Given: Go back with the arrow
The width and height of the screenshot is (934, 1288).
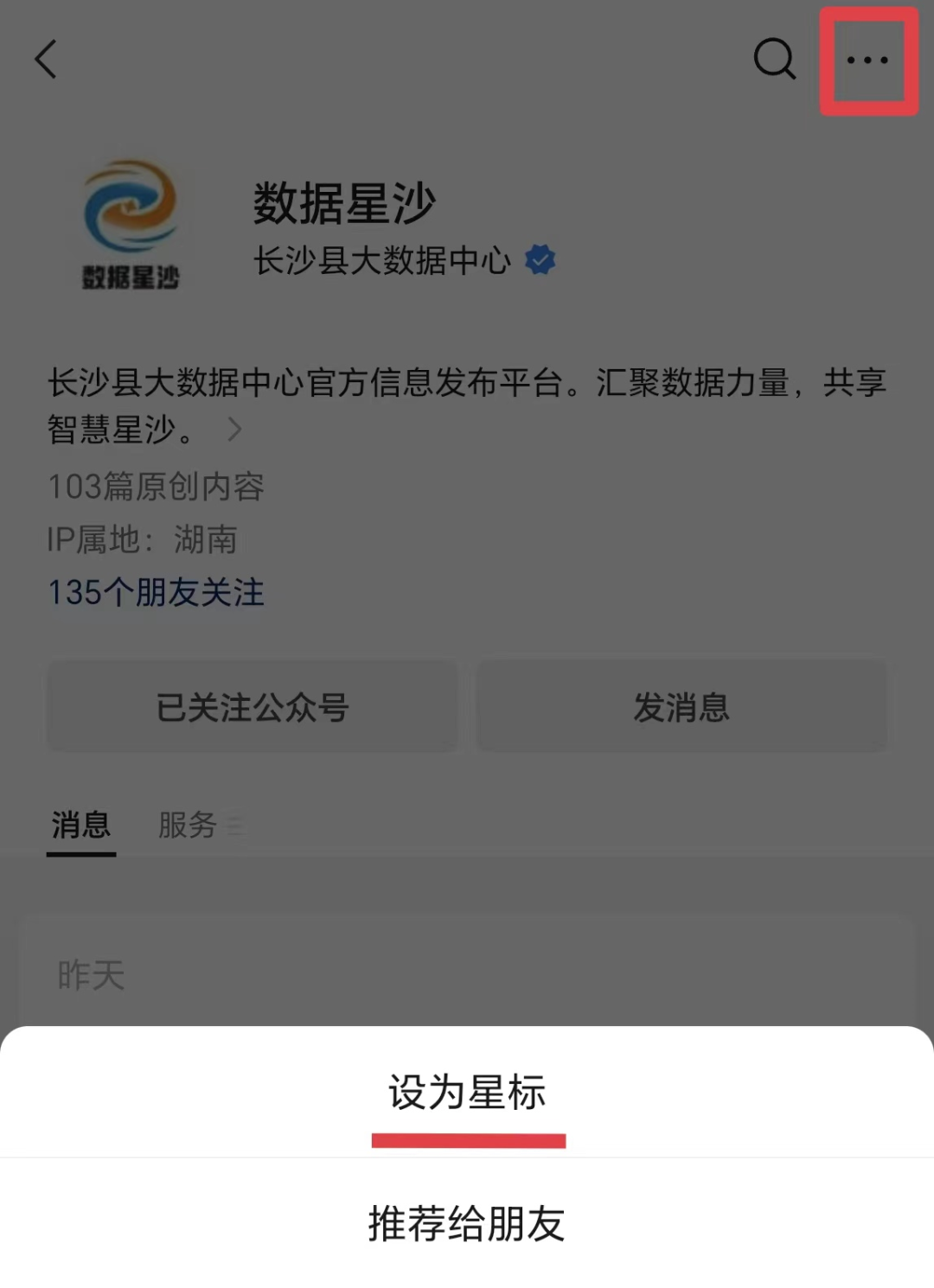Looking at the screenshot, I should (x=46, y=60).
